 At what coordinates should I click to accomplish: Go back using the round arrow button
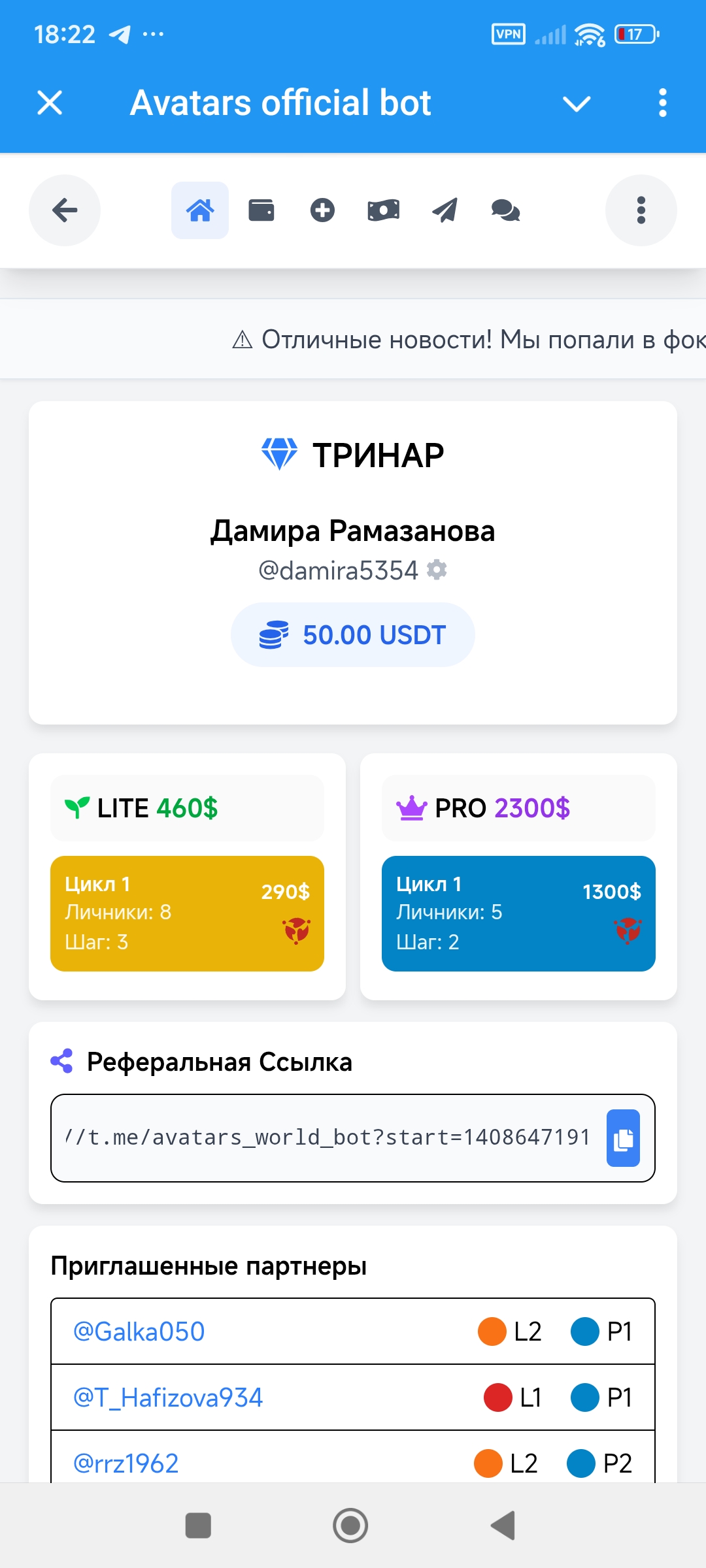click(65, 210)
